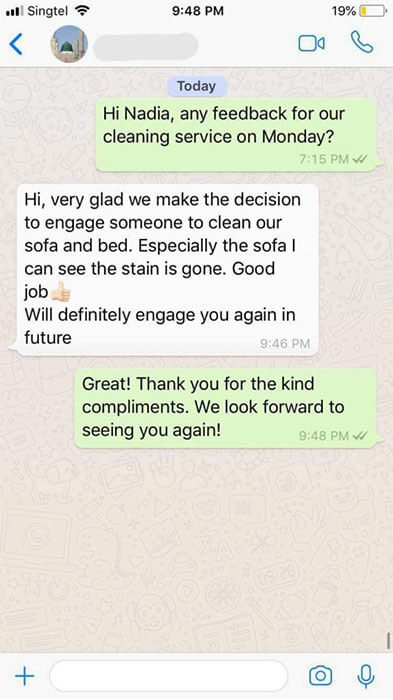Focus the message text field
The height and width of the screenshot is (700, 393).
(x=169, y=676)
